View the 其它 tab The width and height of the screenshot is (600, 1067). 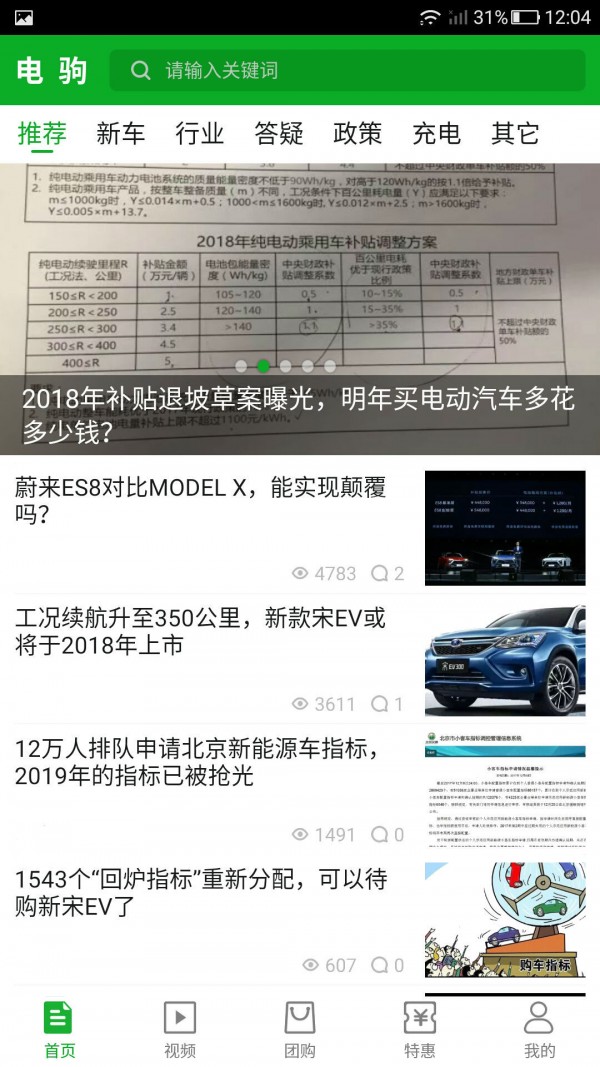[515, 133]
